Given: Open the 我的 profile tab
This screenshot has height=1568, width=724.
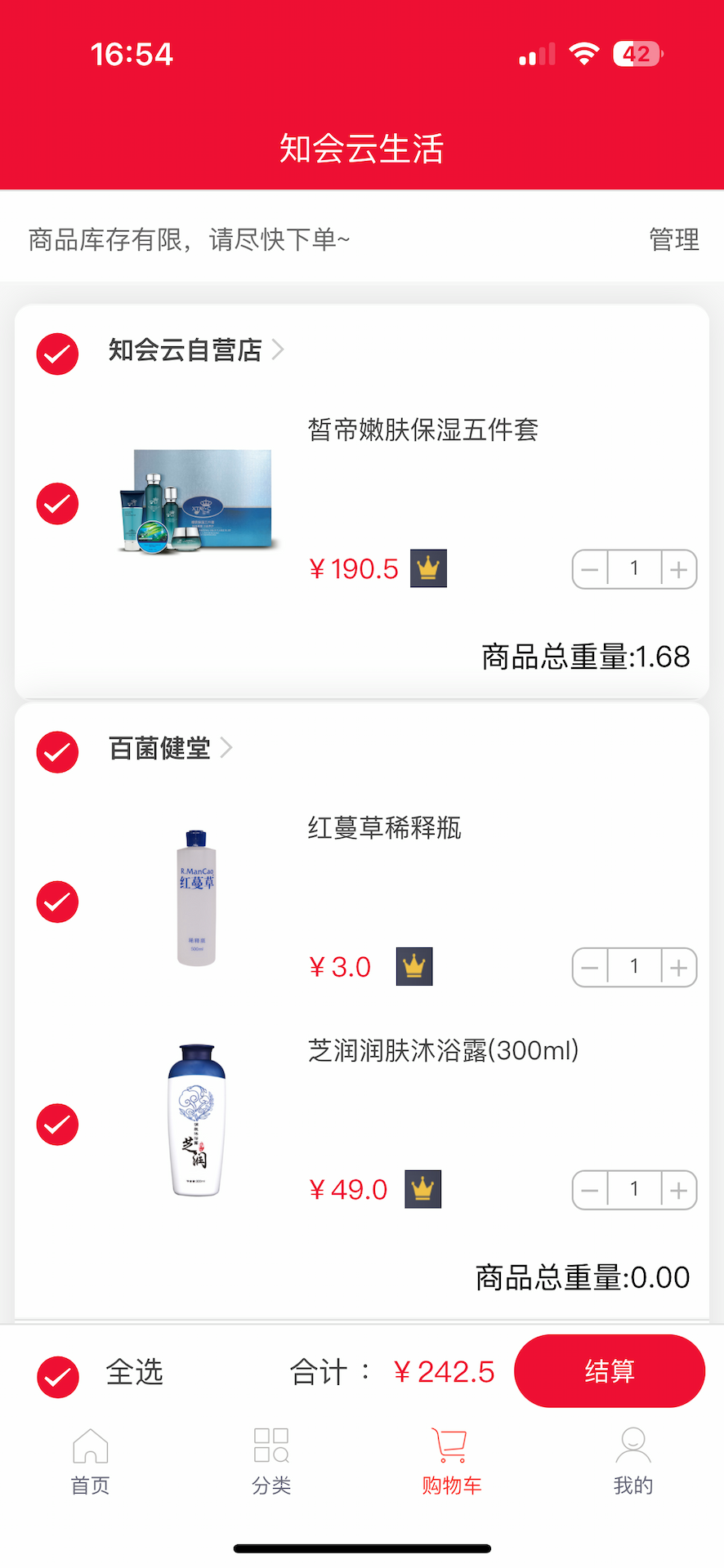Looking at the screenshot, I should tap(633, 1461).
